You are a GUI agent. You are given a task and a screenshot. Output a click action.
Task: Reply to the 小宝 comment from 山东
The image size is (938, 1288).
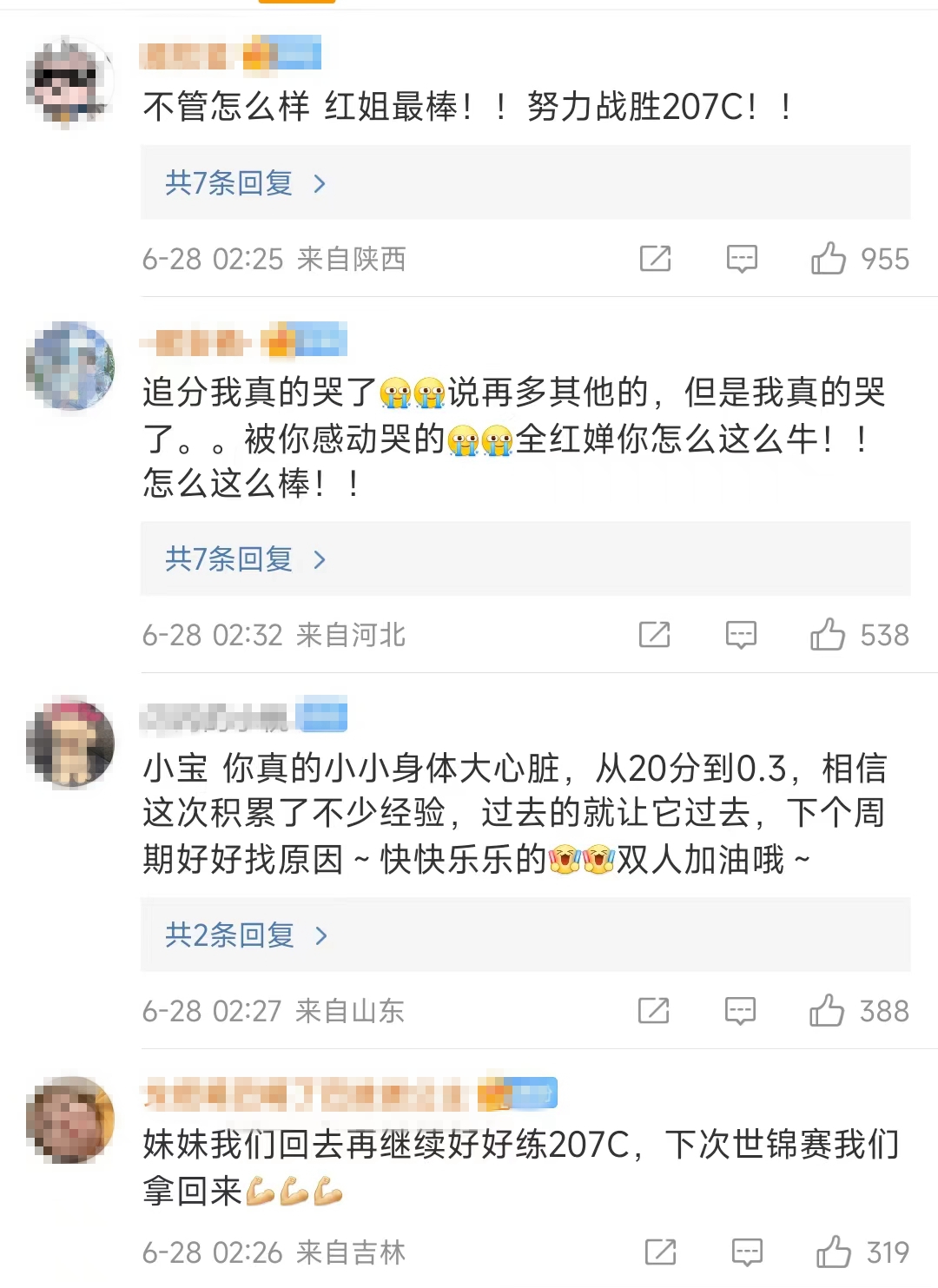coord(740,1011)
